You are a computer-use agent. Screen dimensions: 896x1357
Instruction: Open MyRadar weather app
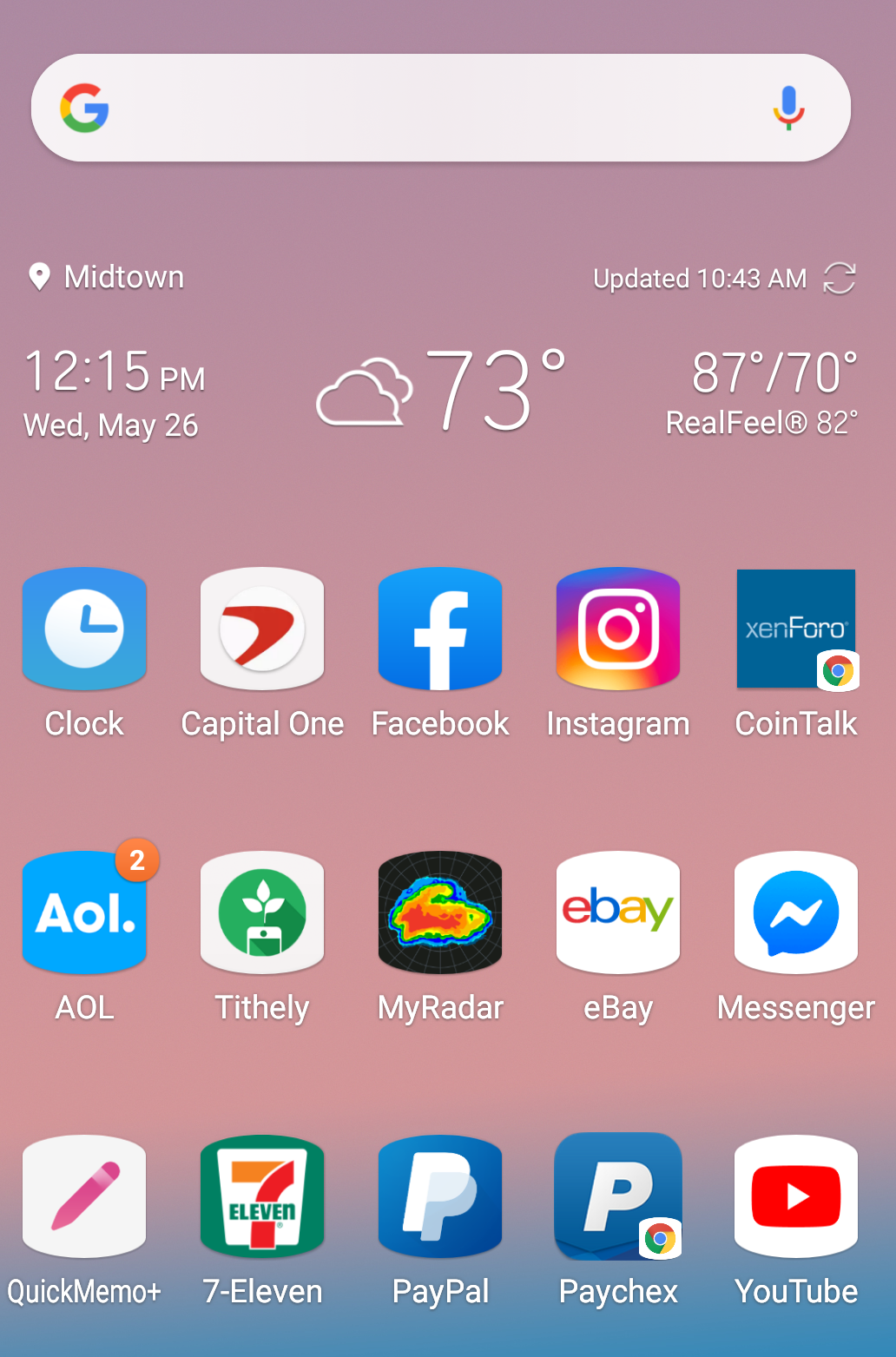tap(440, 913)
